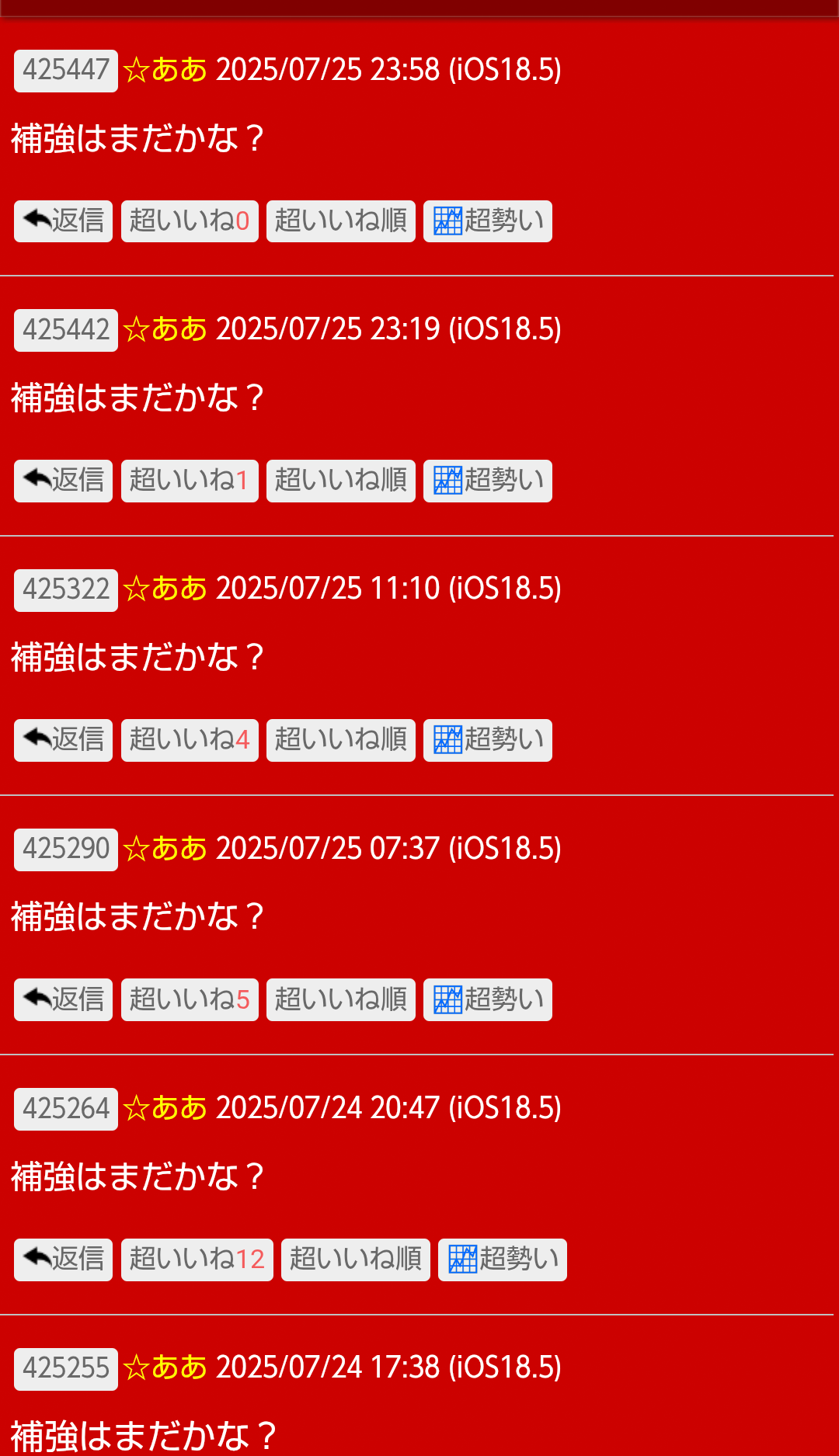839x1456 pixels.
Task: Like post 425322 with 超いいね
Action: tap(190, 740)
